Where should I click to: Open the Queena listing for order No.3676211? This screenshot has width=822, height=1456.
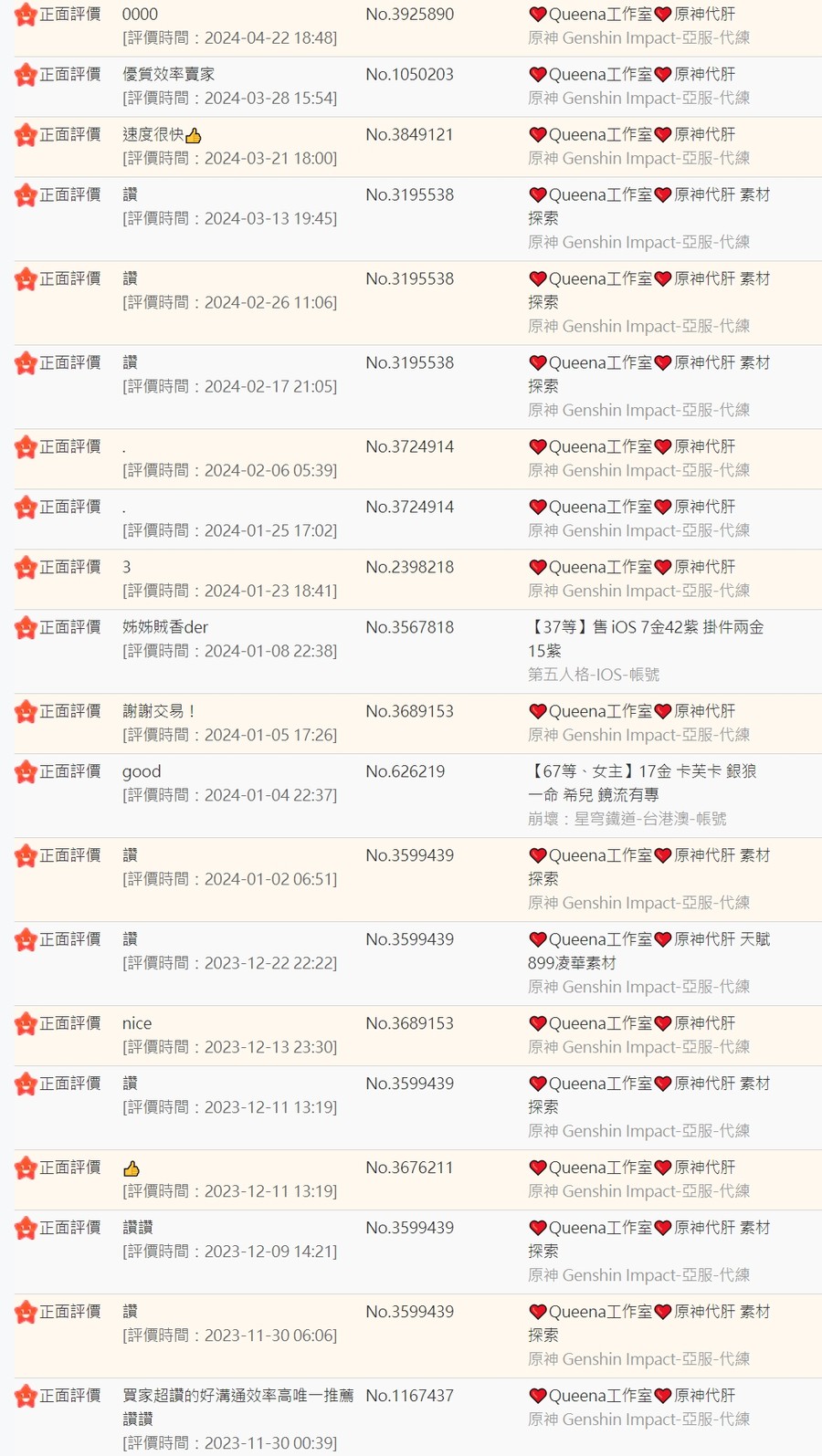(x=632, y=1168)
